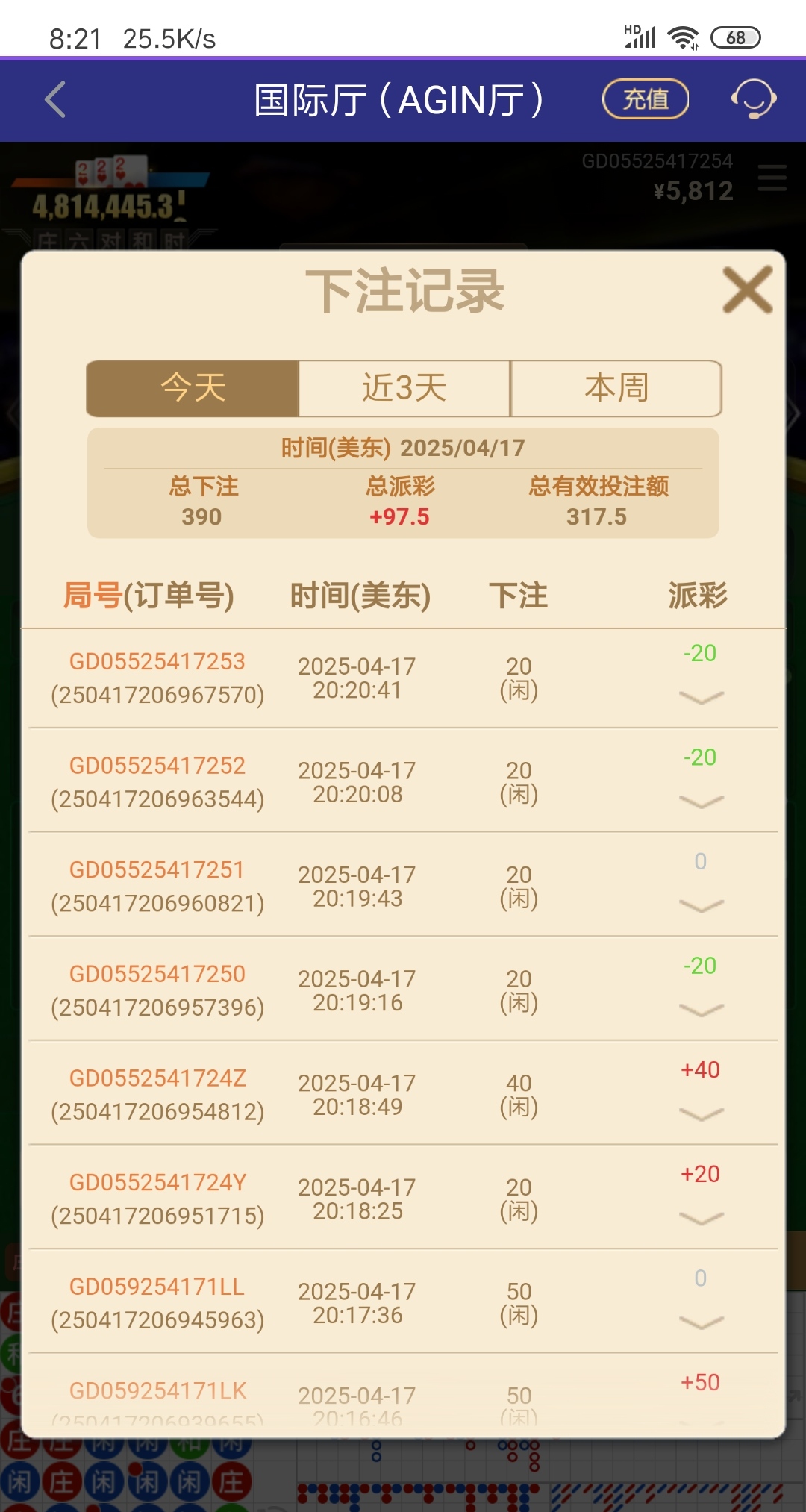The image size is (806, 1512).
Task: Close the 下注记录 dialog
Action: pos(747,290)
